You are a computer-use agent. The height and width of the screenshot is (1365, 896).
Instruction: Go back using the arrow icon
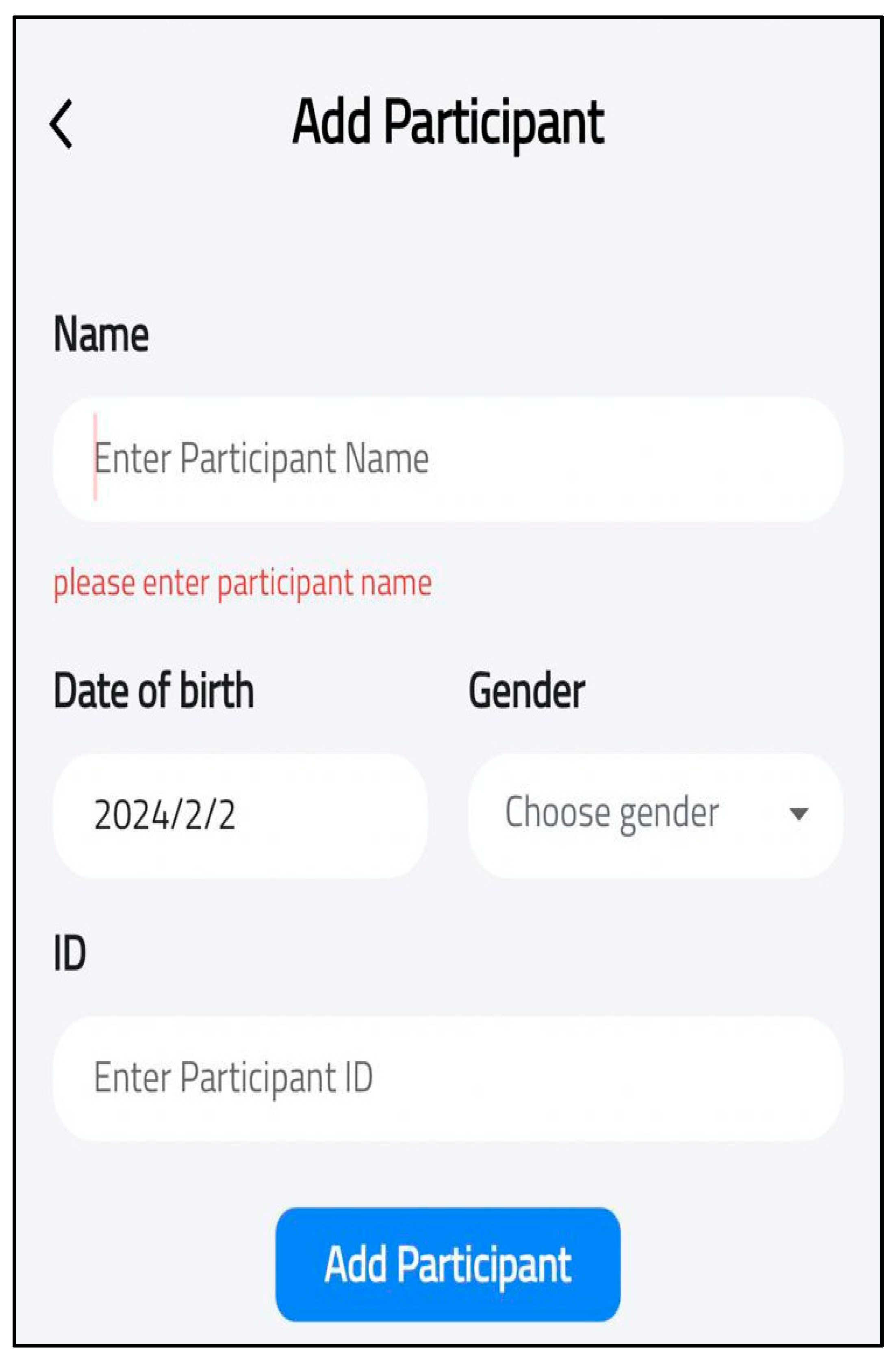[61, 124]
